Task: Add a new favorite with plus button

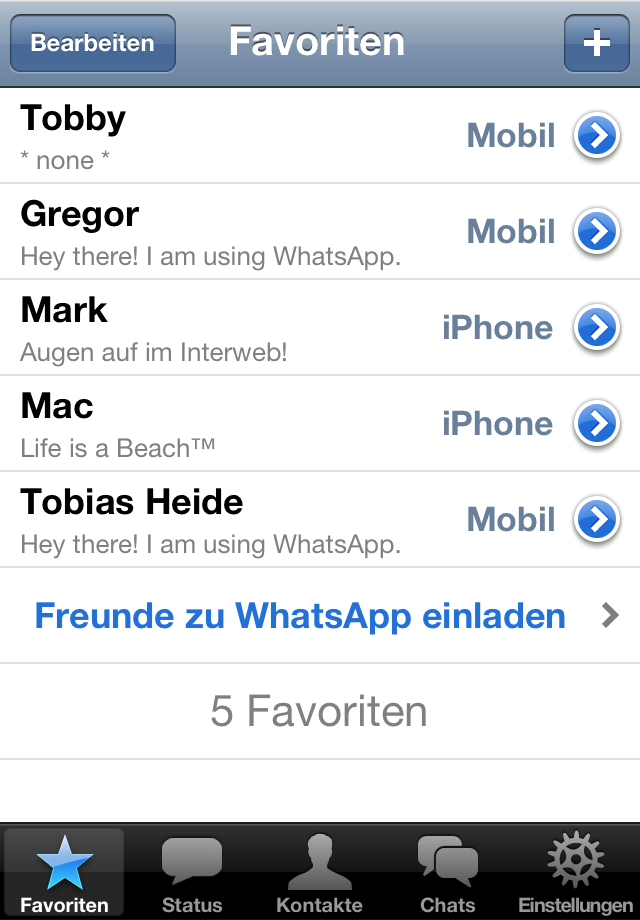Action: click(596, 43)
